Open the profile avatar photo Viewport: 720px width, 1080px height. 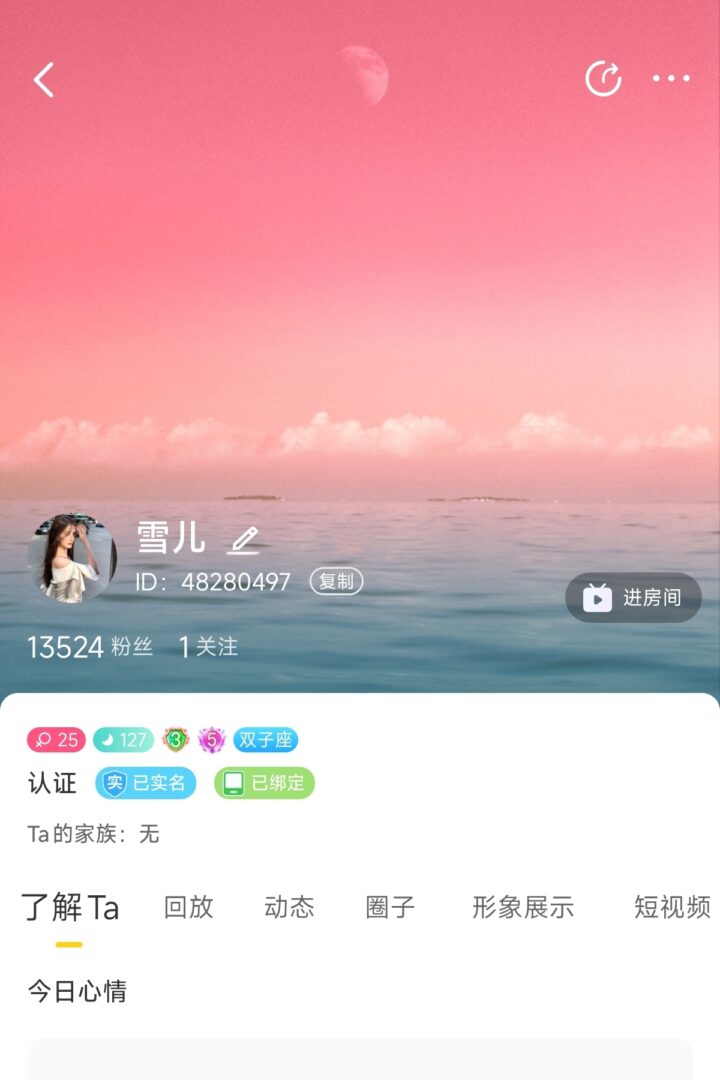pyautogui.click(x=72, y=559)
